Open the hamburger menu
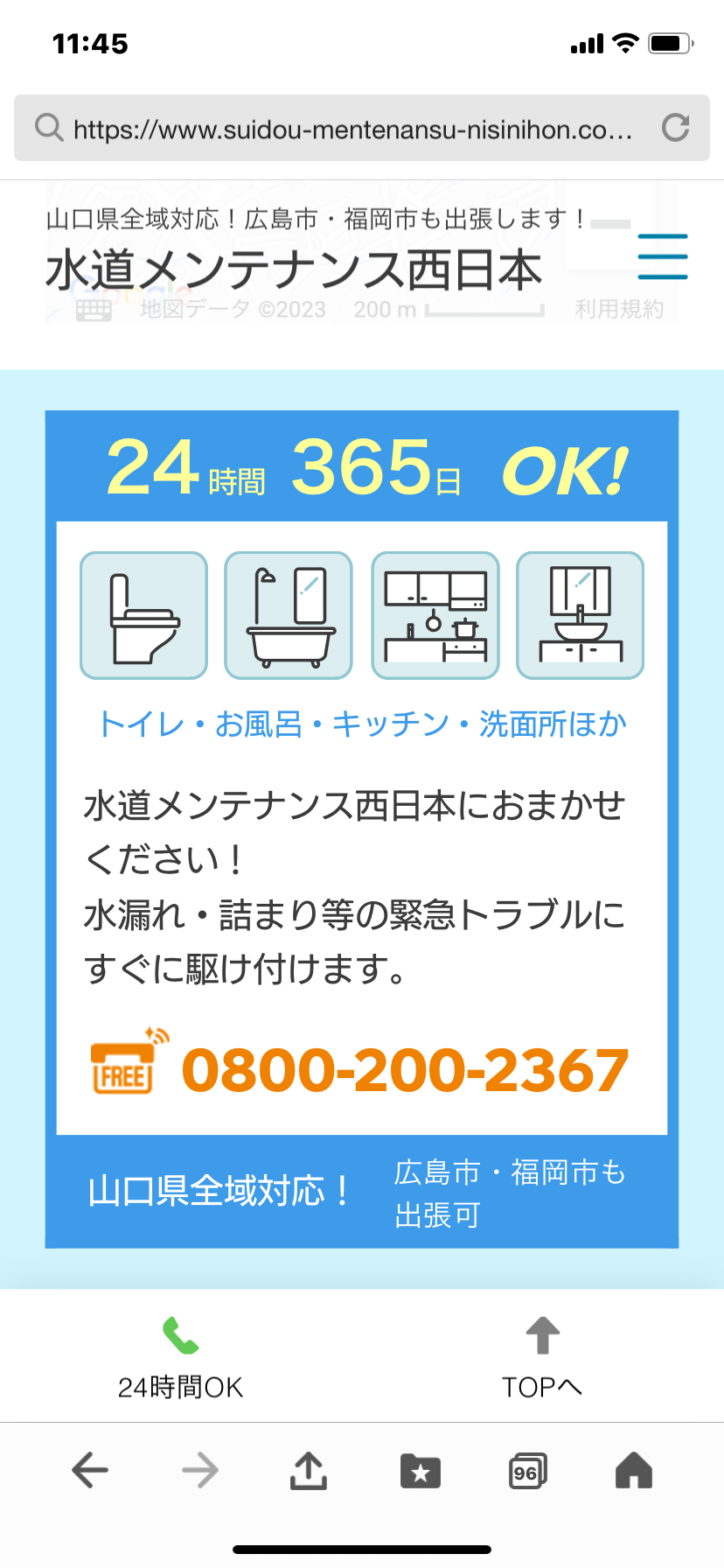724x1568 pixels. point(662,256)
